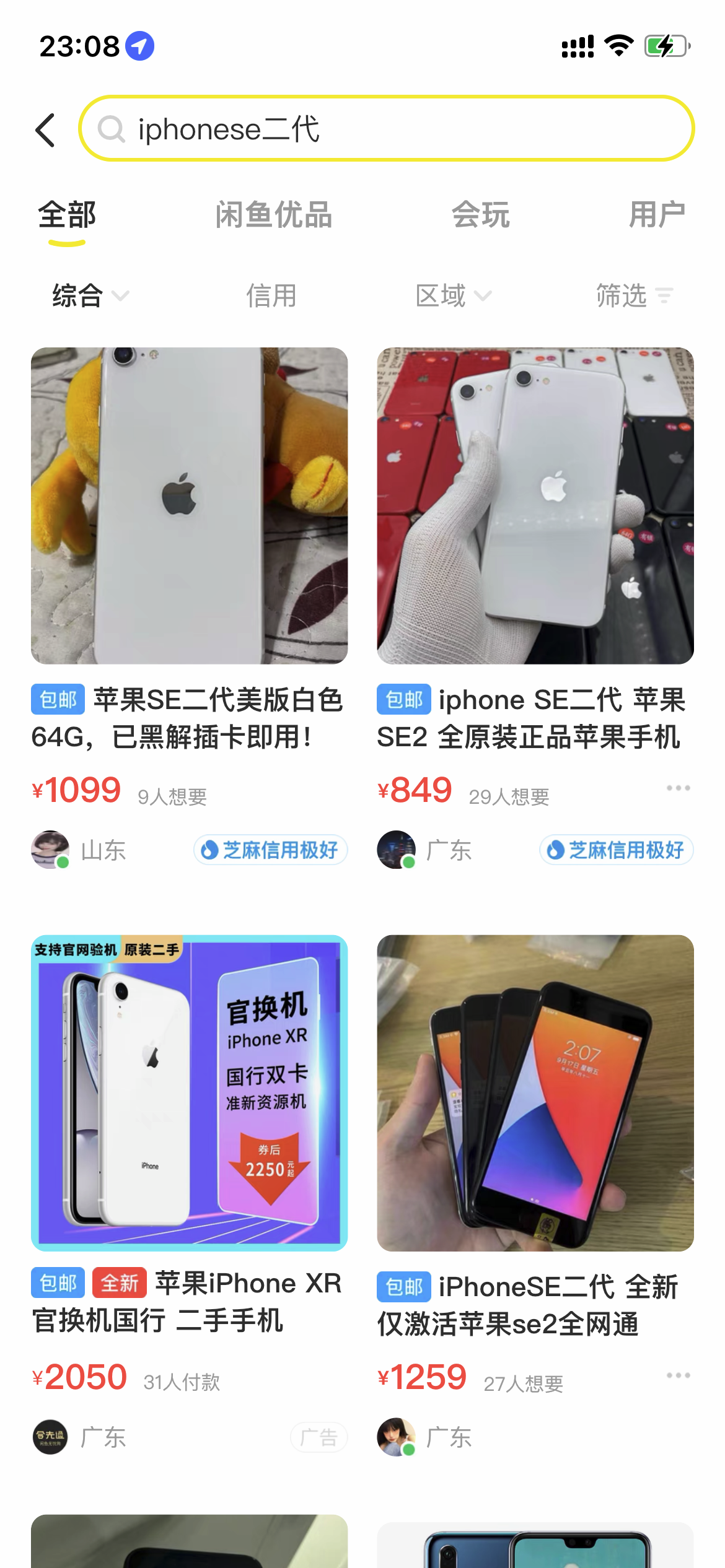
Task: Switch to the 会玩 tab
Action: point(480,215)
